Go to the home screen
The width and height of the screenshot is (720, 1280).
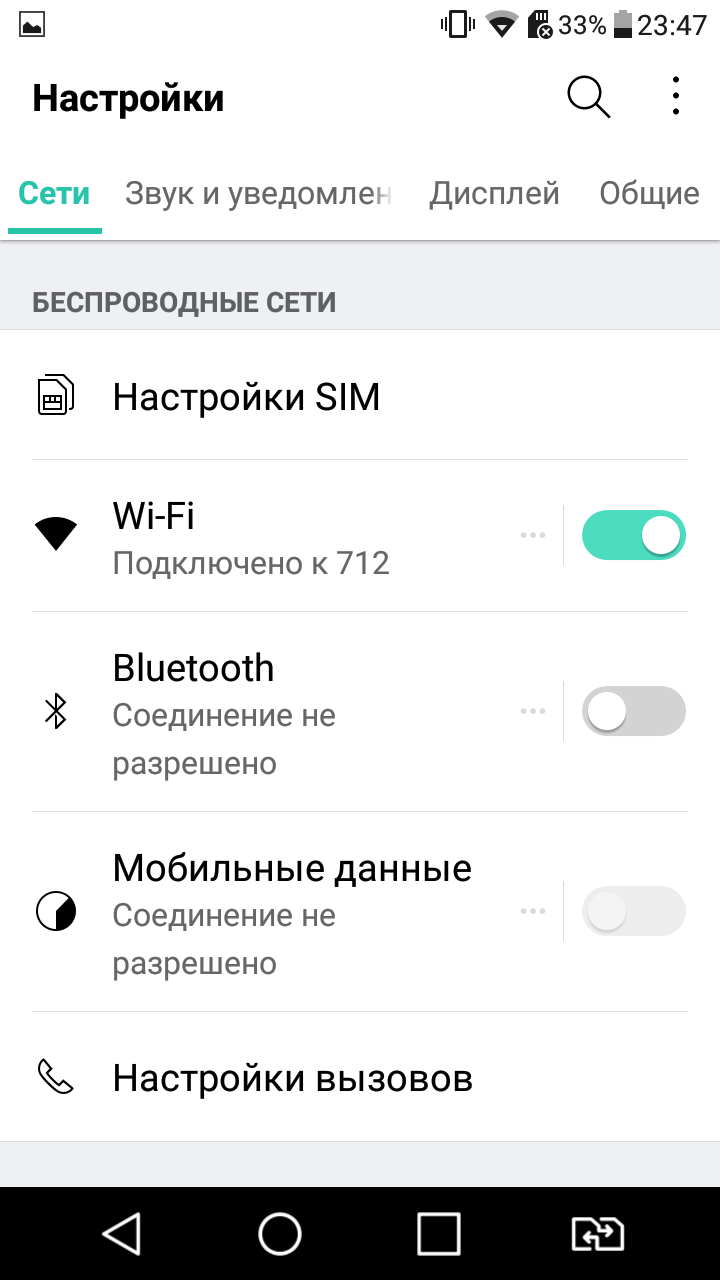(x=280, y=1234)
